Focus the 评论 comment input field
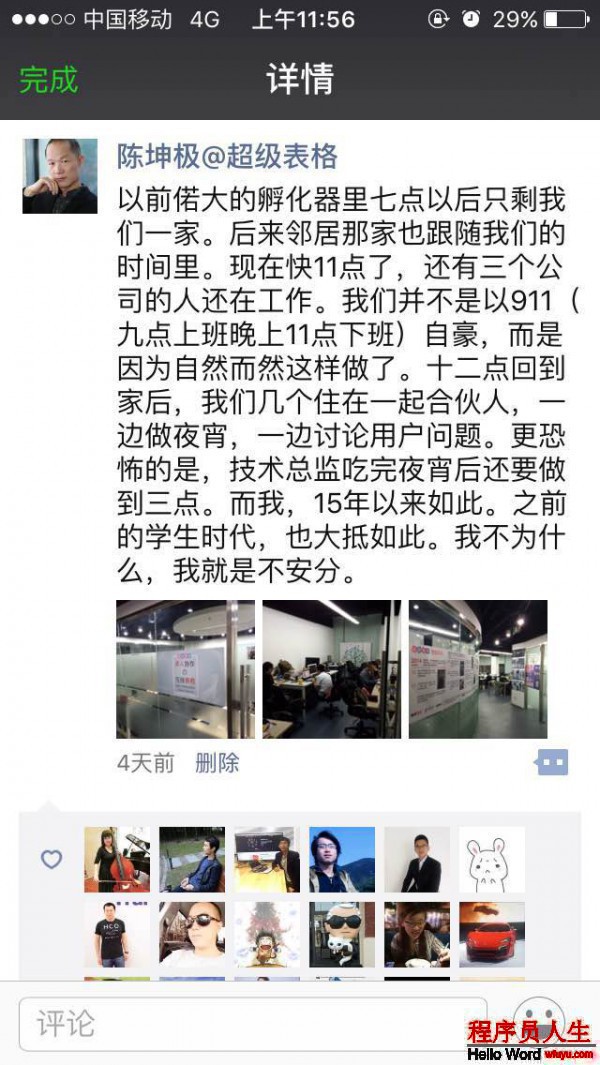 coord(250,1023)
